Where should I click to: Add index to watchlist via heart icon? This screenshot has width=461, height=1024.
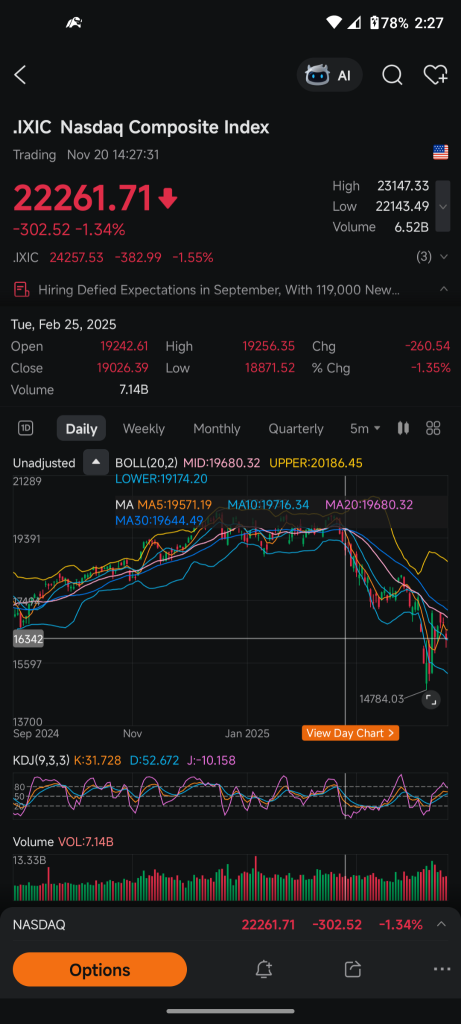point(436,75)
